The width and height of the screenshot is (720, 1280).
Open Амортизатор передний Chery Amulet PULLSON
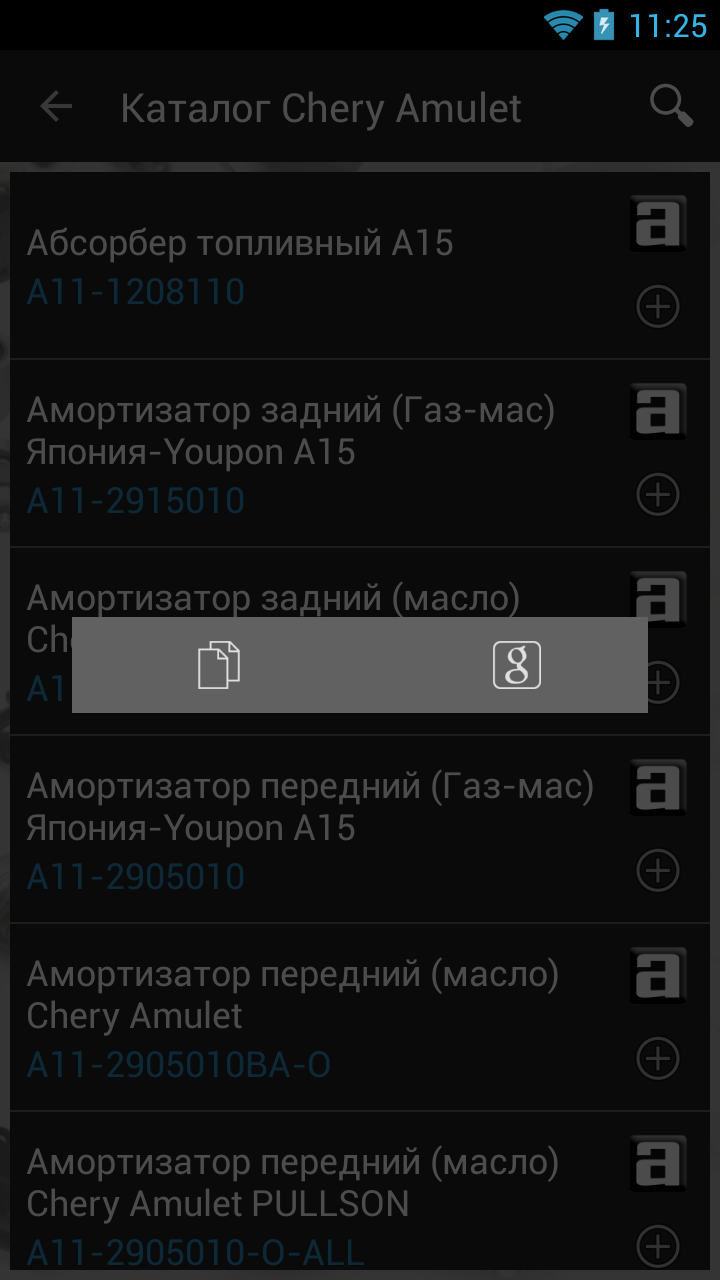point(300,1203)
